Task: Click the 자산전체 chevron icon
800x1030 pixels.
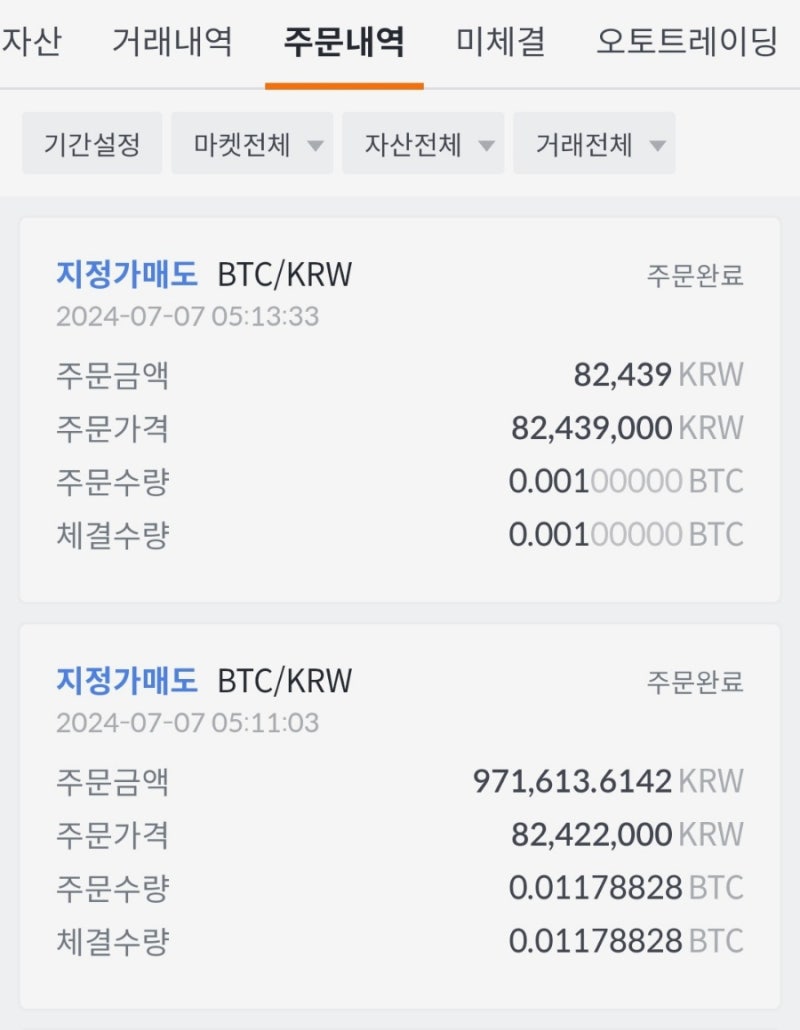Action: pyautogui.click(x=488, y=145)
